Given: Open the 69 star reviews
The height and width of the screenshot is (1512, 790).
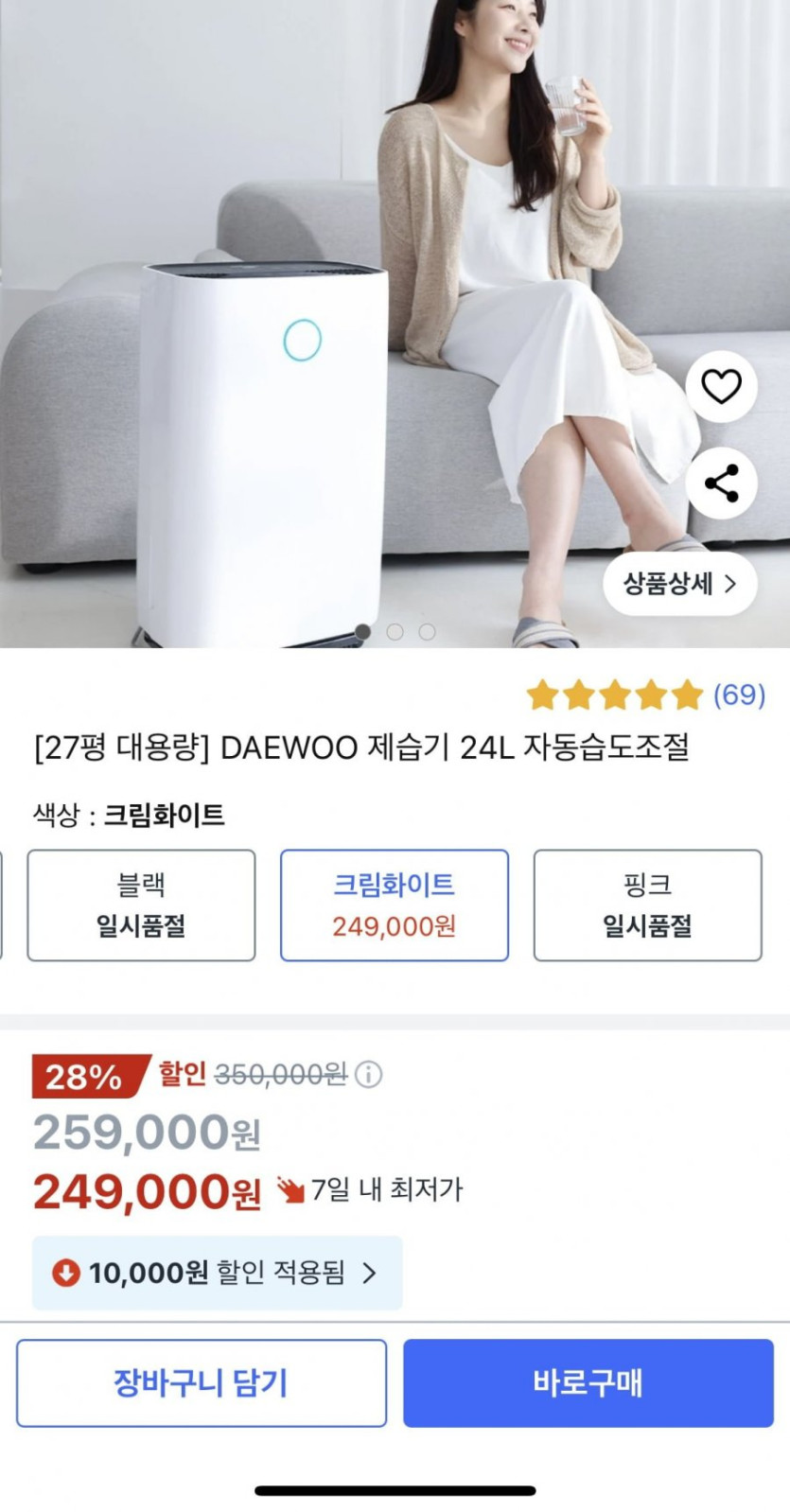Looking at the screenshot, I should [x=645, y=695].
